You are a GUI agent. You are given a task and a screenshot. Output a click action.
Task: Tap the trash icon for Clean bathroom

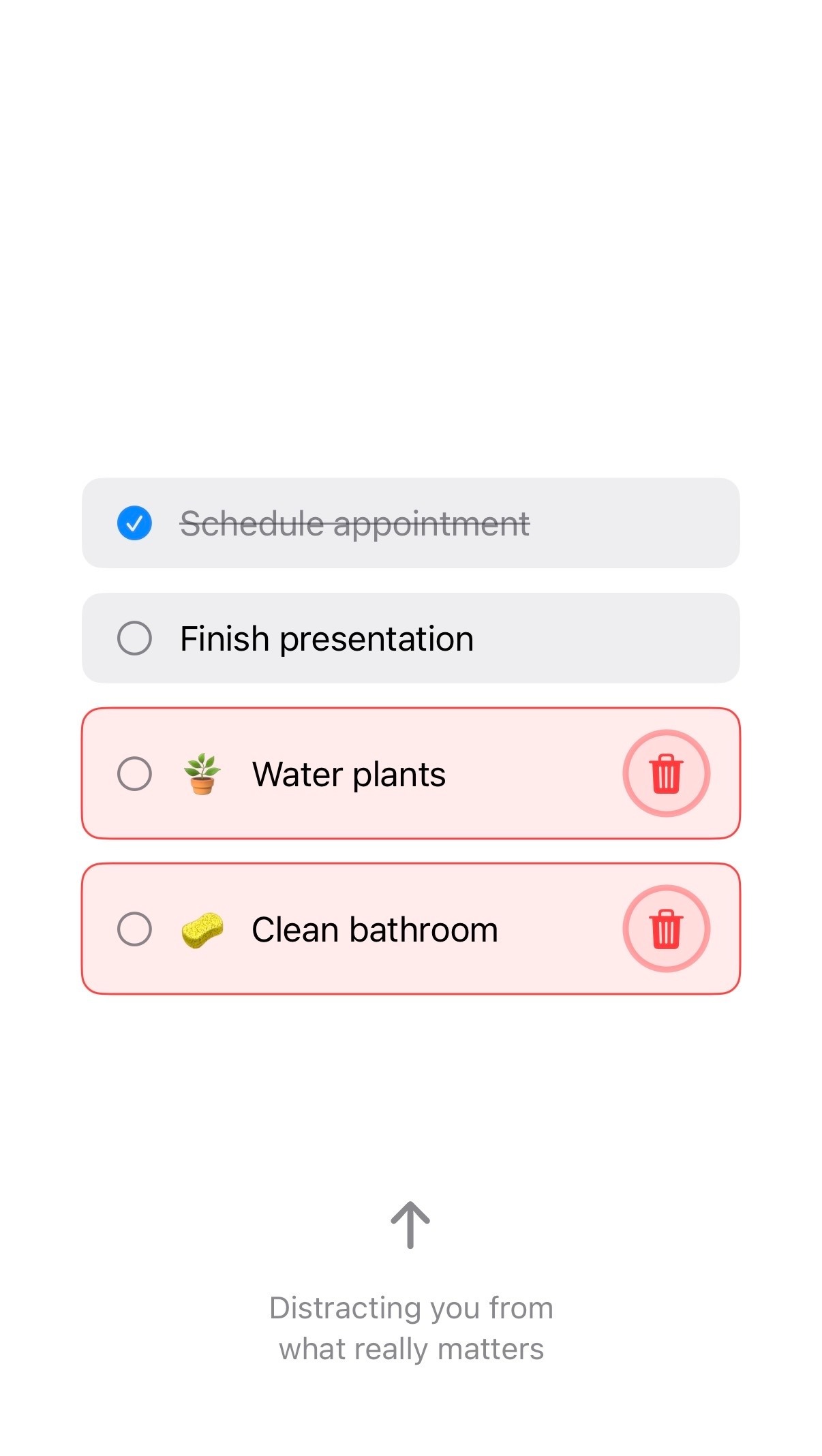[666, 929]
